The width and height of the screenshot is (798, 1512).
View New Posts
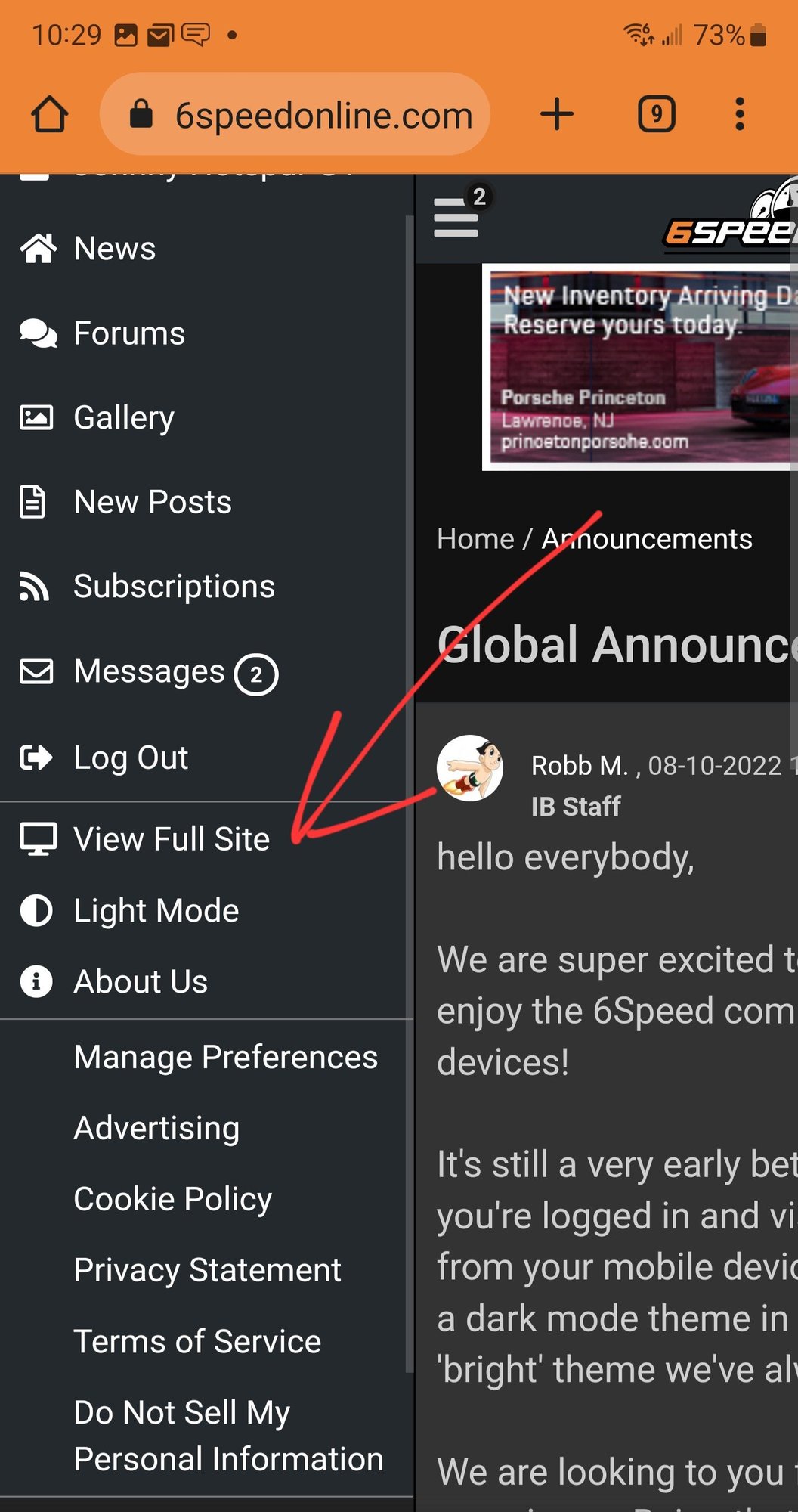tap(152, 502)
